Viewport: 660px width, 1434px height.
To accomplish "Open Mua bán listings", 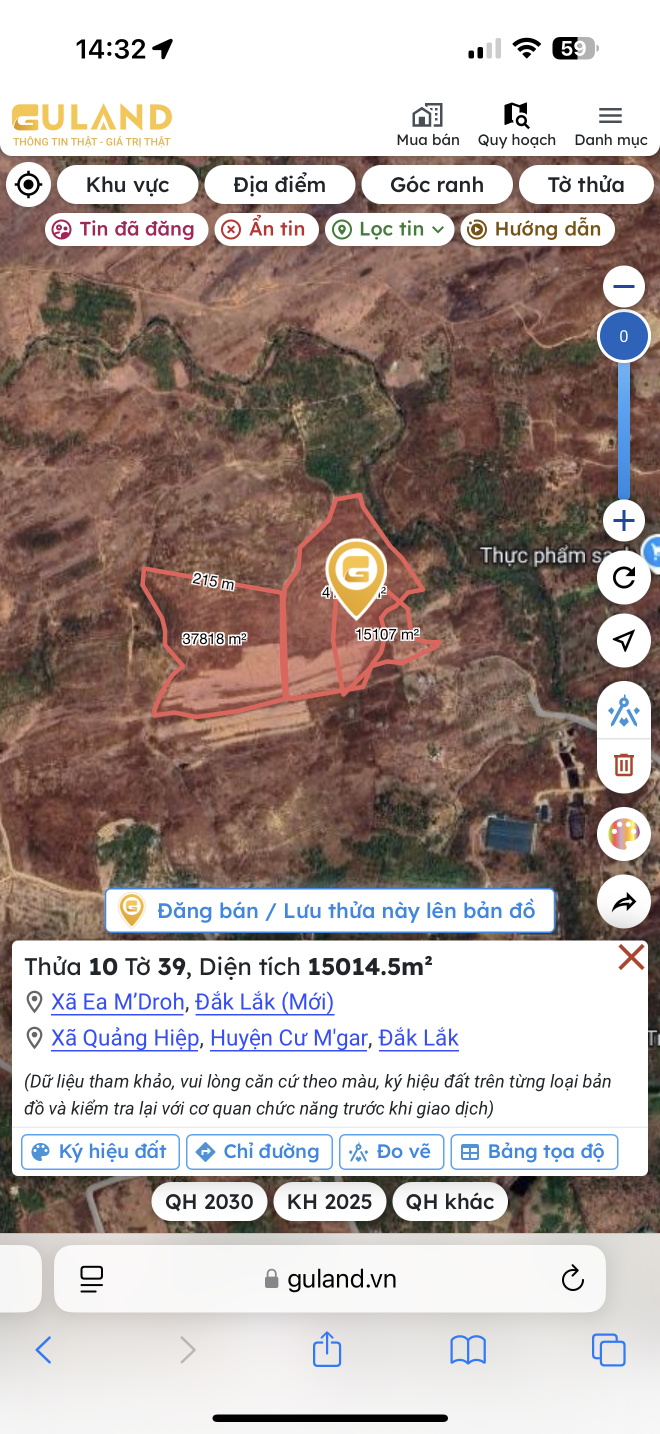I will click(428, 126).
